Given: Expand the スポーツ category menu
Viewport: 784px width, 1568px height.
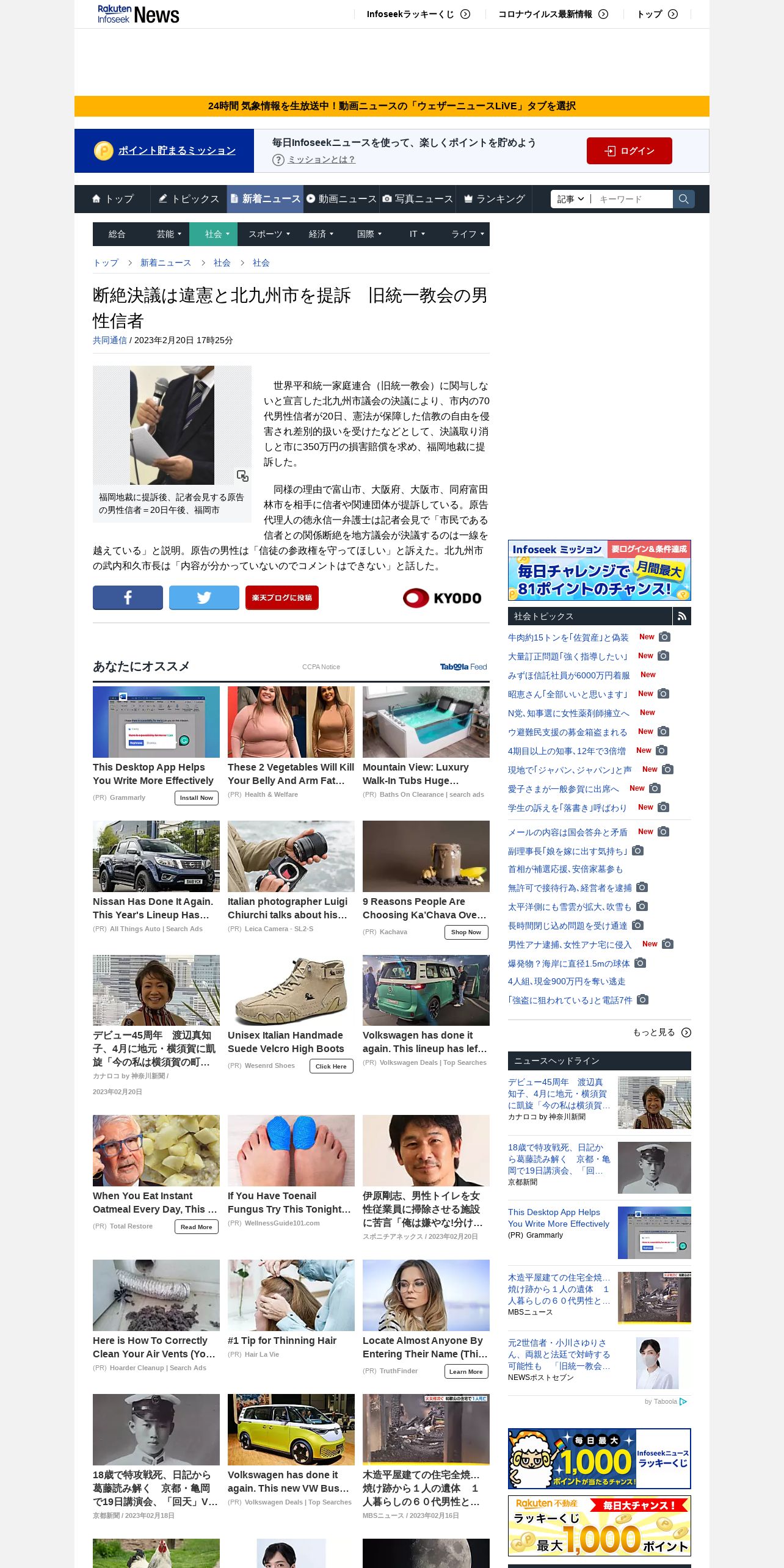Looking at the screenshot, I should 269,234.
